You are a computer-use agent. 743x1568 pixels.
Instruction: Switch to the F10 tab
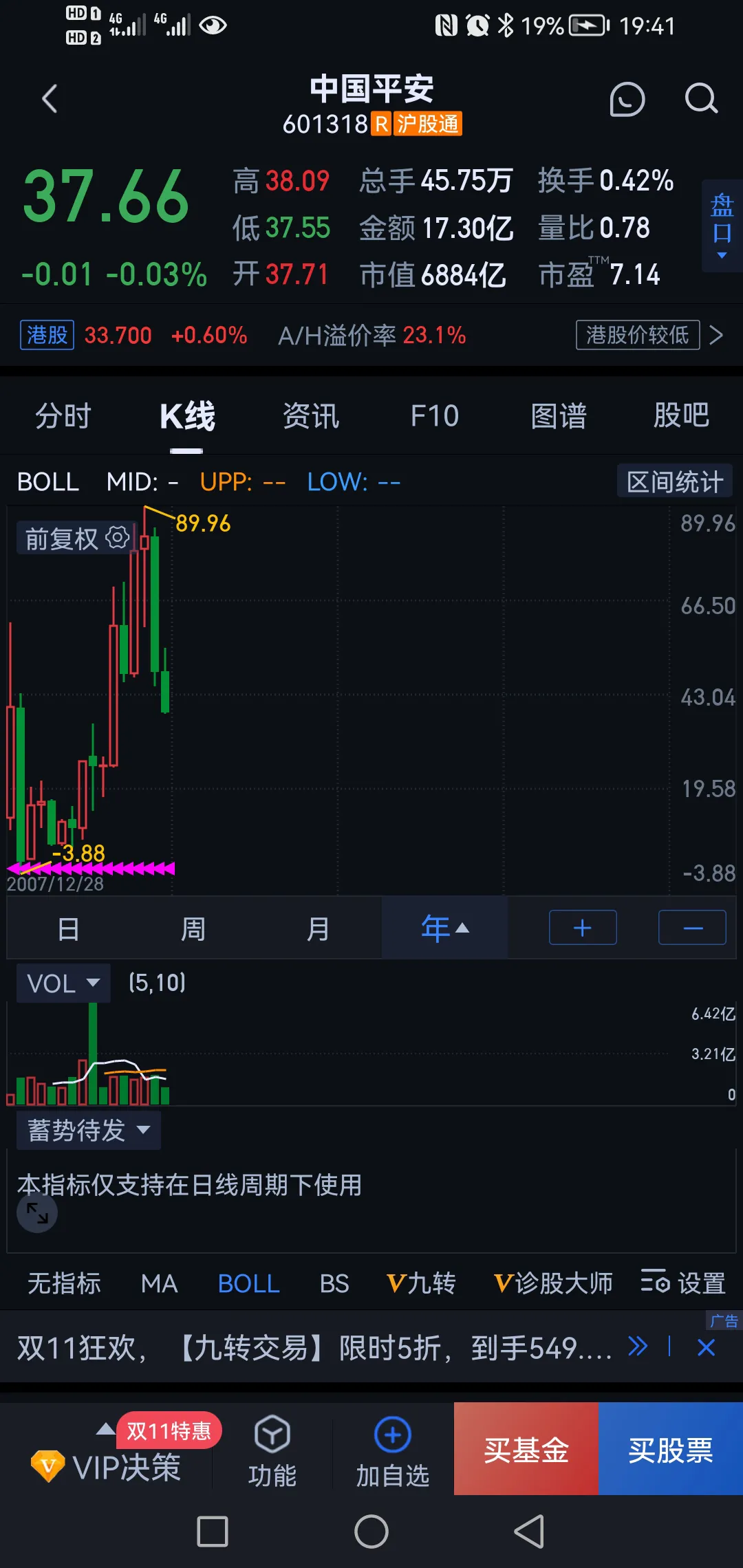tap(434, 416)
